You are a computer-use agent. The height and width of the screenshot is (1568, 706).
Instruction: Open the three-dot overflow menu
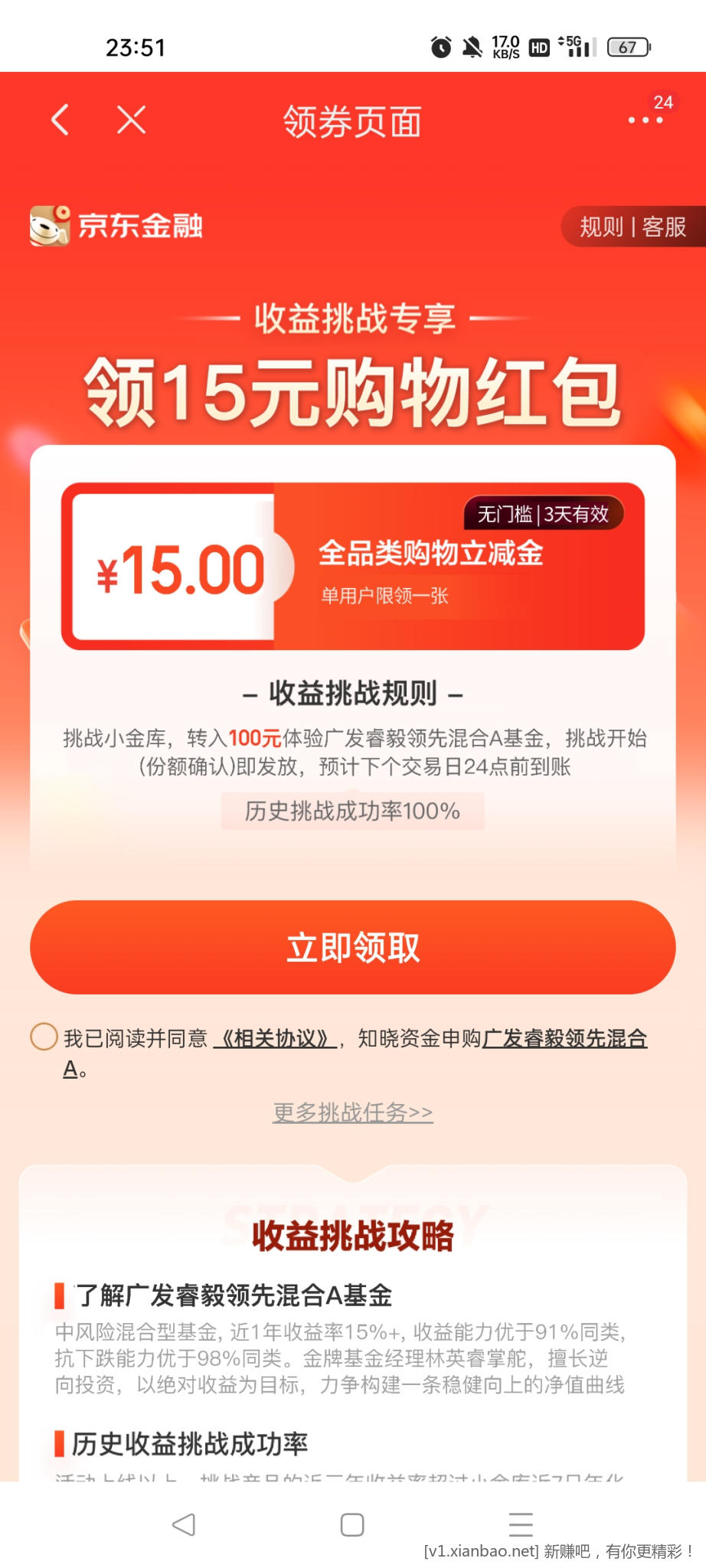tap(645, 120)
